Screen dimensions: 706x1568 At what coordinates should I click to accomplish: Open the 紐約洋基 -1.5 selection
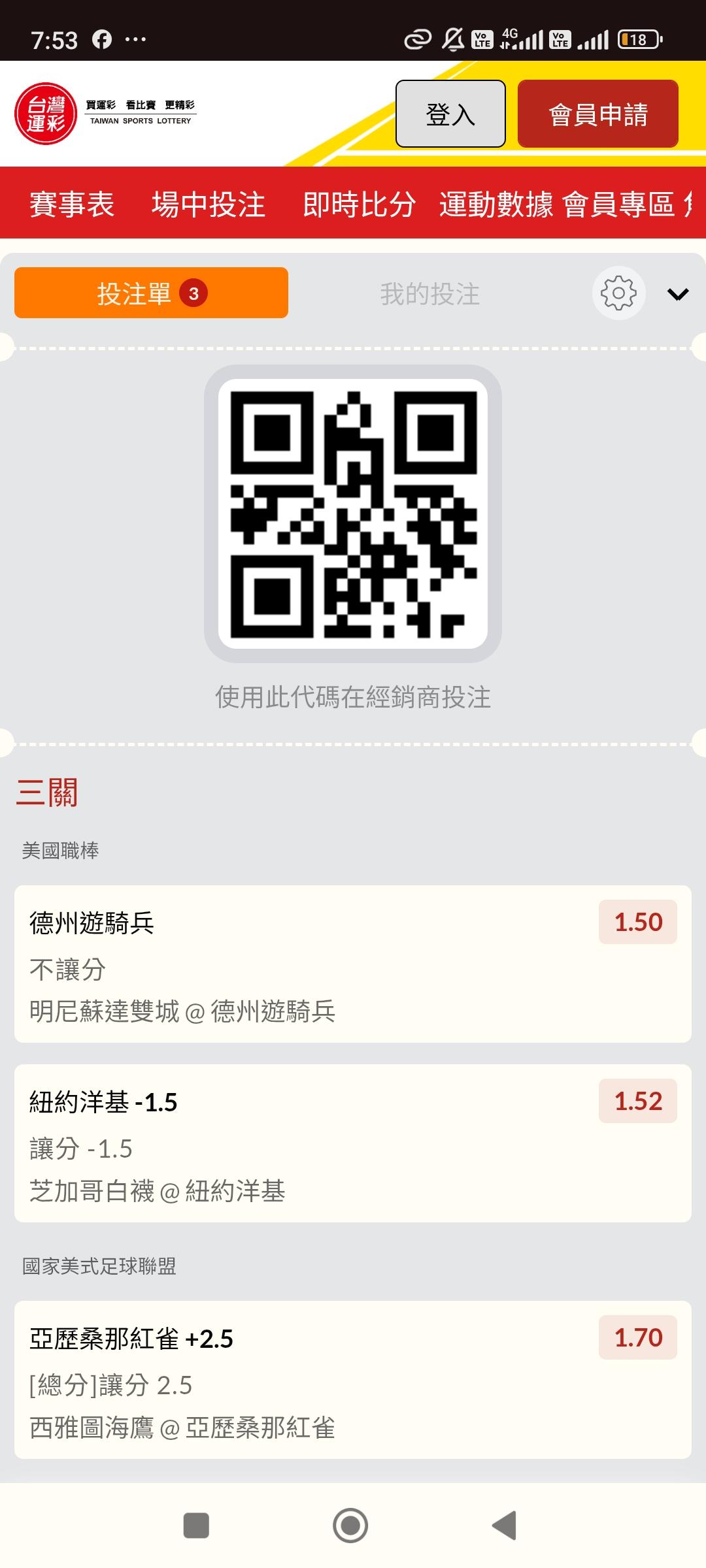click(353, 1143)
